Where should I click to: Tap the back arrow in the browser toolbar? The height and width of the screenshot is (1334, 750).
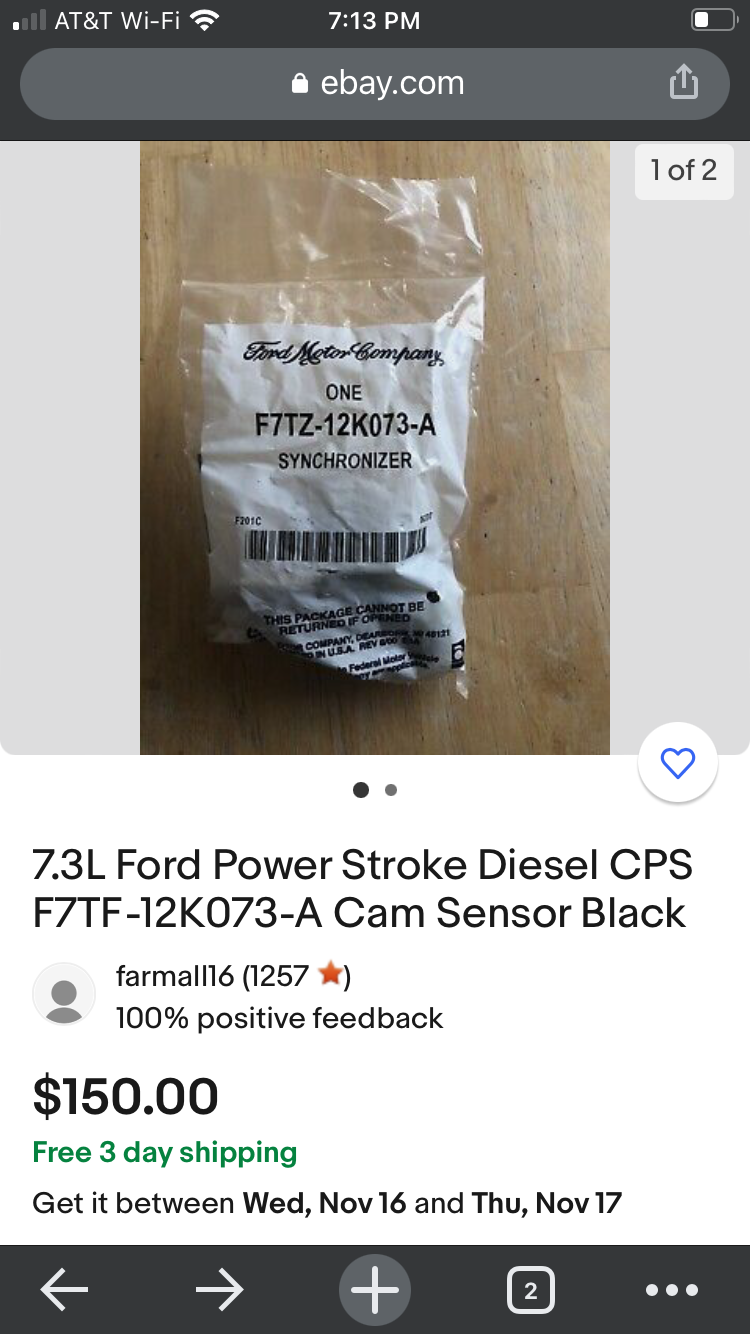62,1289
